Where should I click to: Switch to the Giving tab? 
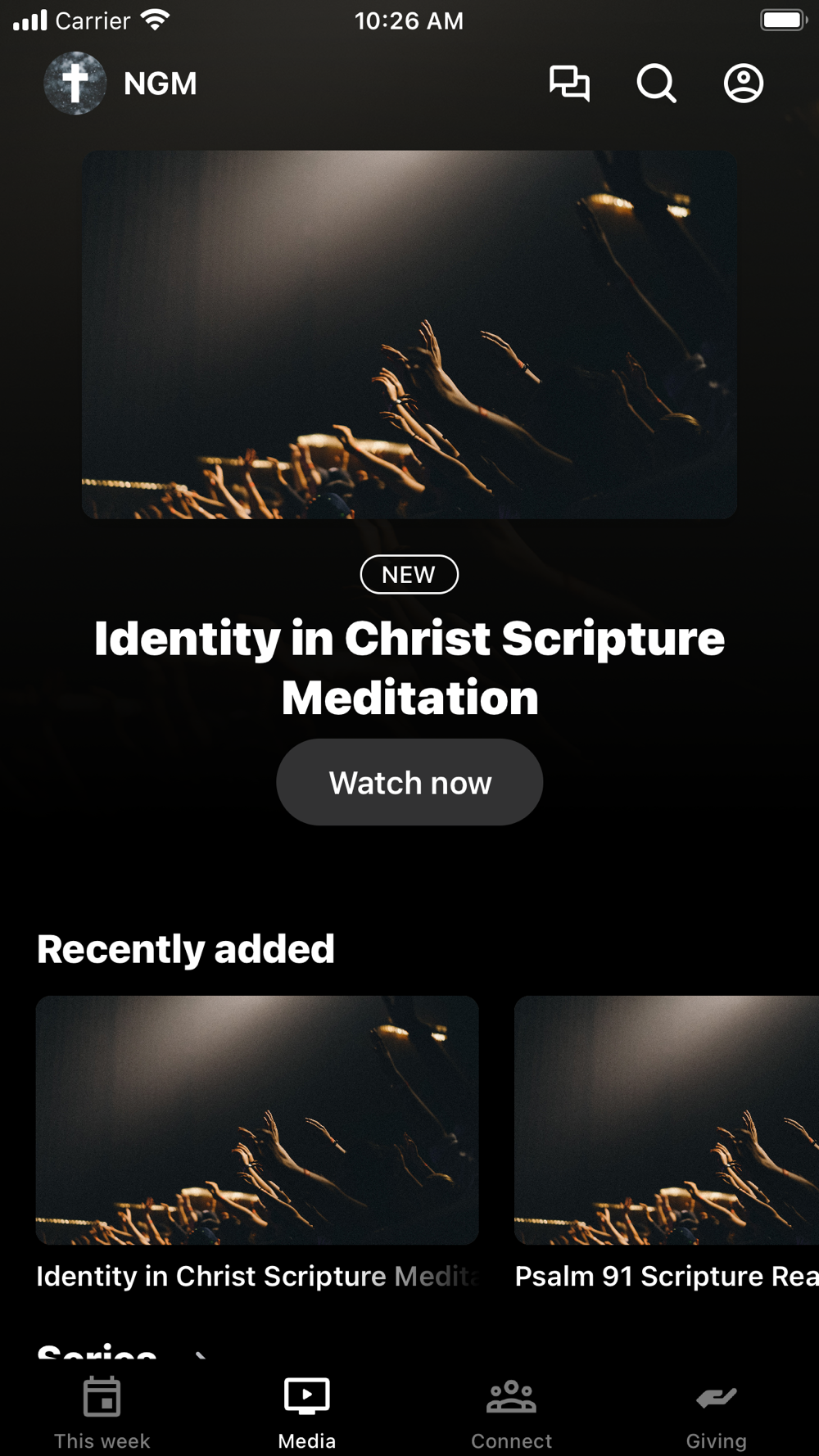717,1413
